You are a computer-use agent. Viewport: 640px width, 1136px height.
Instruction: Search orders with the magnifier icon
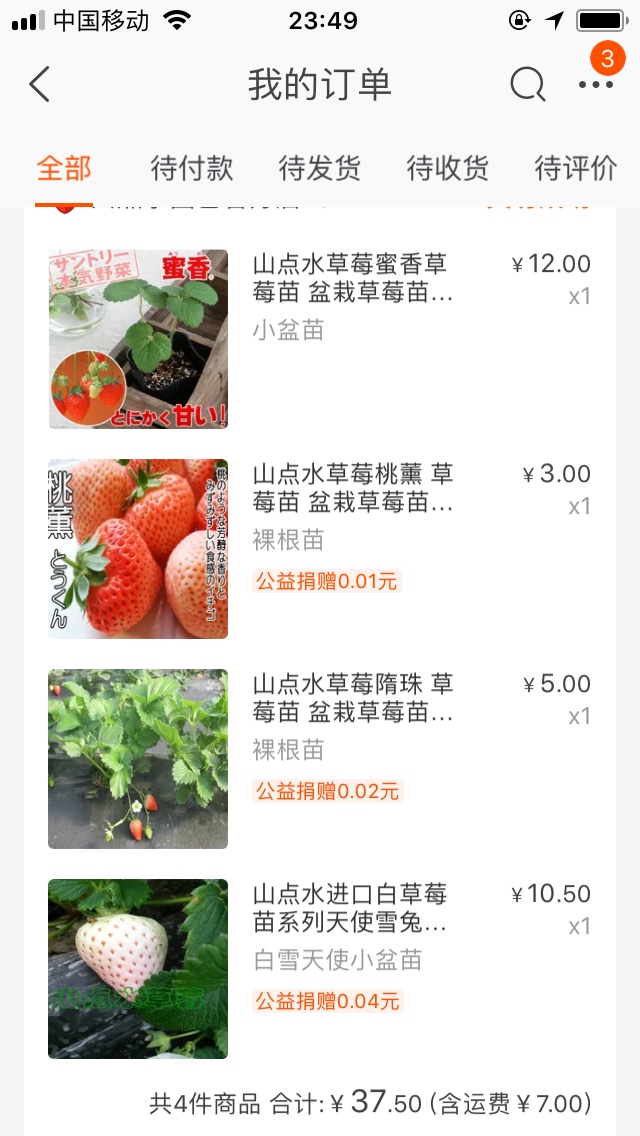(x=527, y=85)
